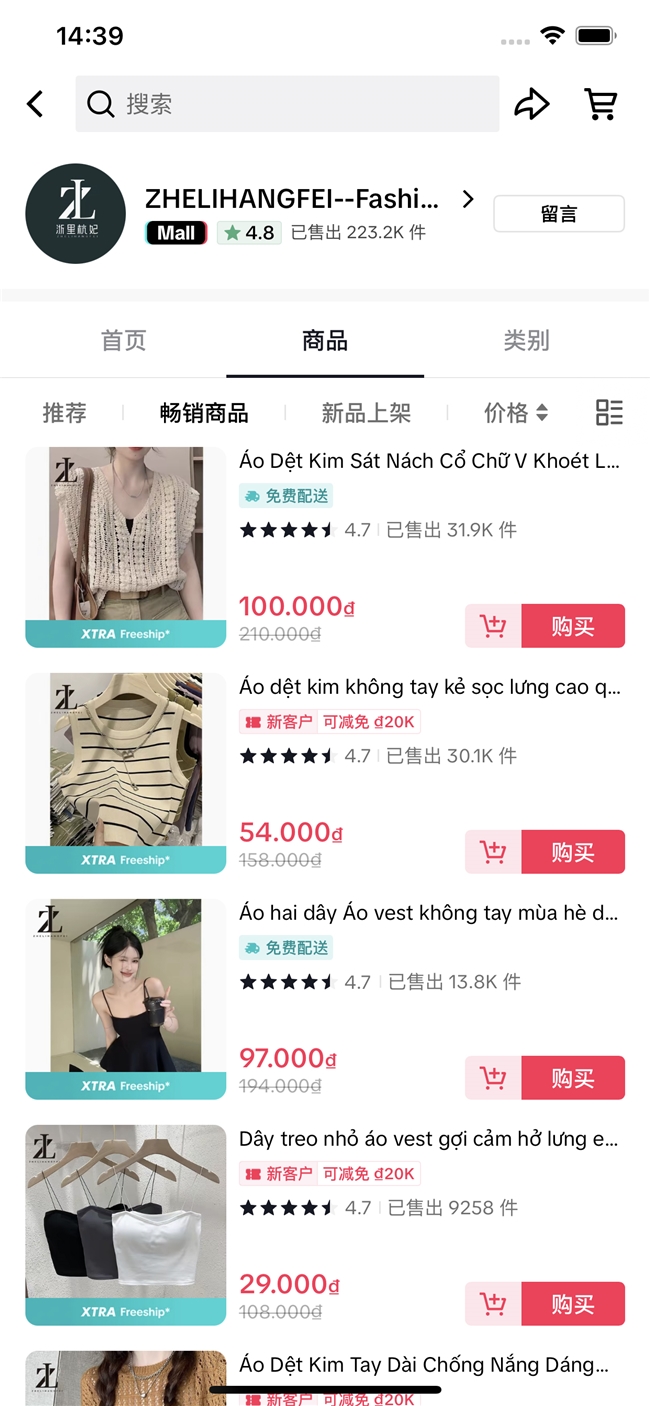Select the 推荐 sort option
650x1406 pixels.
65,413
